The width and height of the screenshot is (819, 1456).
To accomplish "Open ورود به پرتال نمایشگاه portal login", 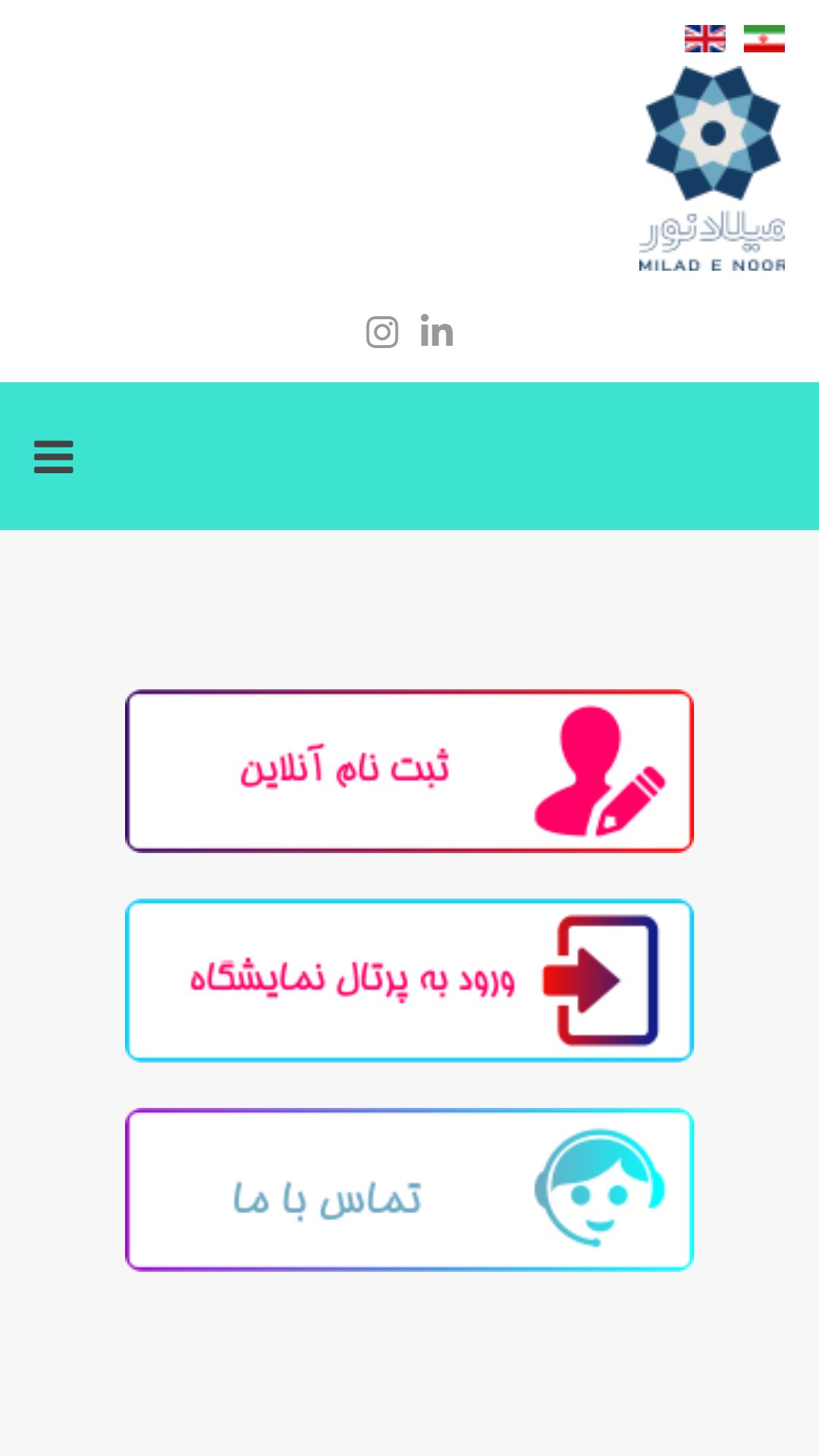I will (x=409, y=980).
